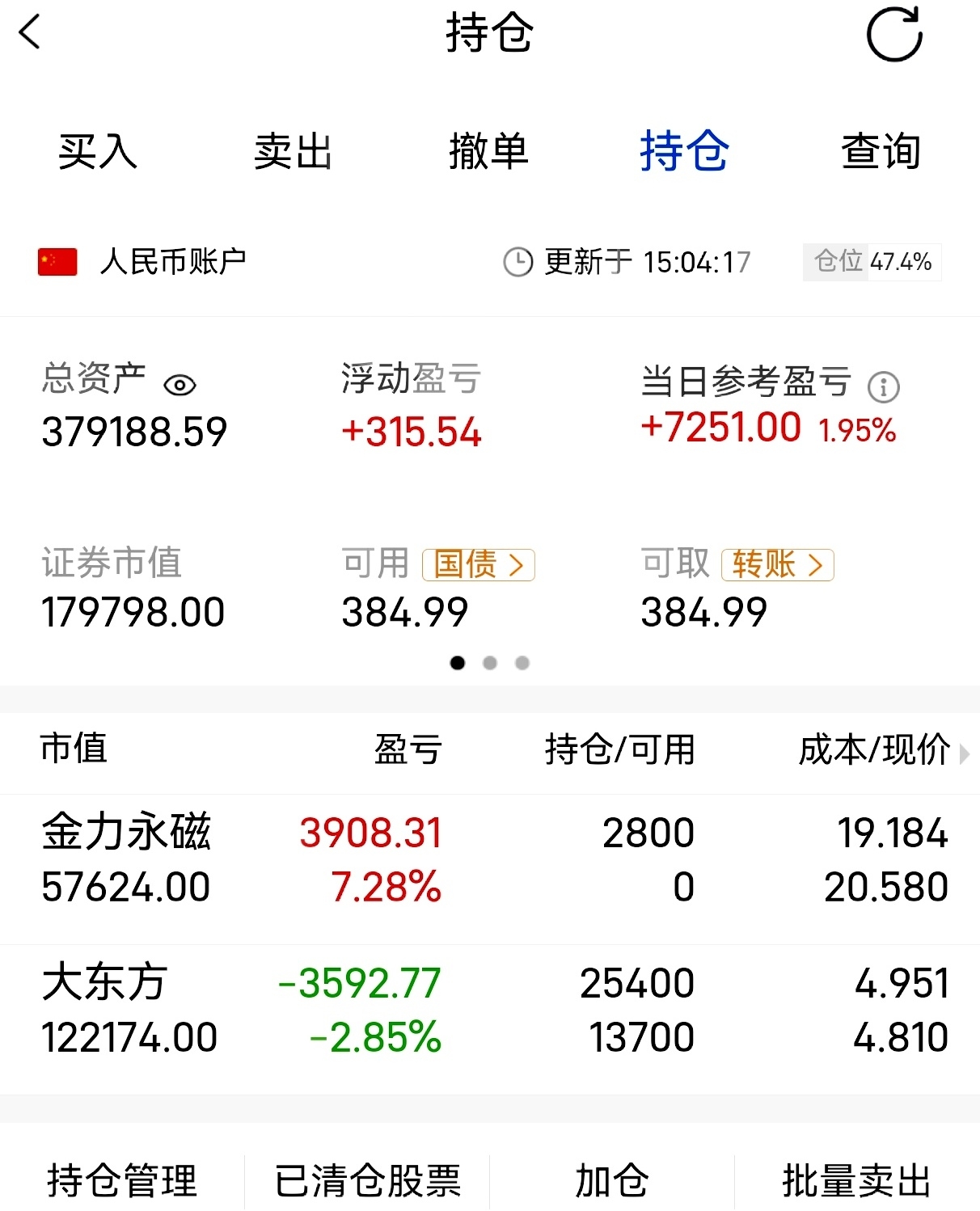Start 批量卖出 from the bottom bar
The width and height of the screenshot is (980, 1211).
856,1182
